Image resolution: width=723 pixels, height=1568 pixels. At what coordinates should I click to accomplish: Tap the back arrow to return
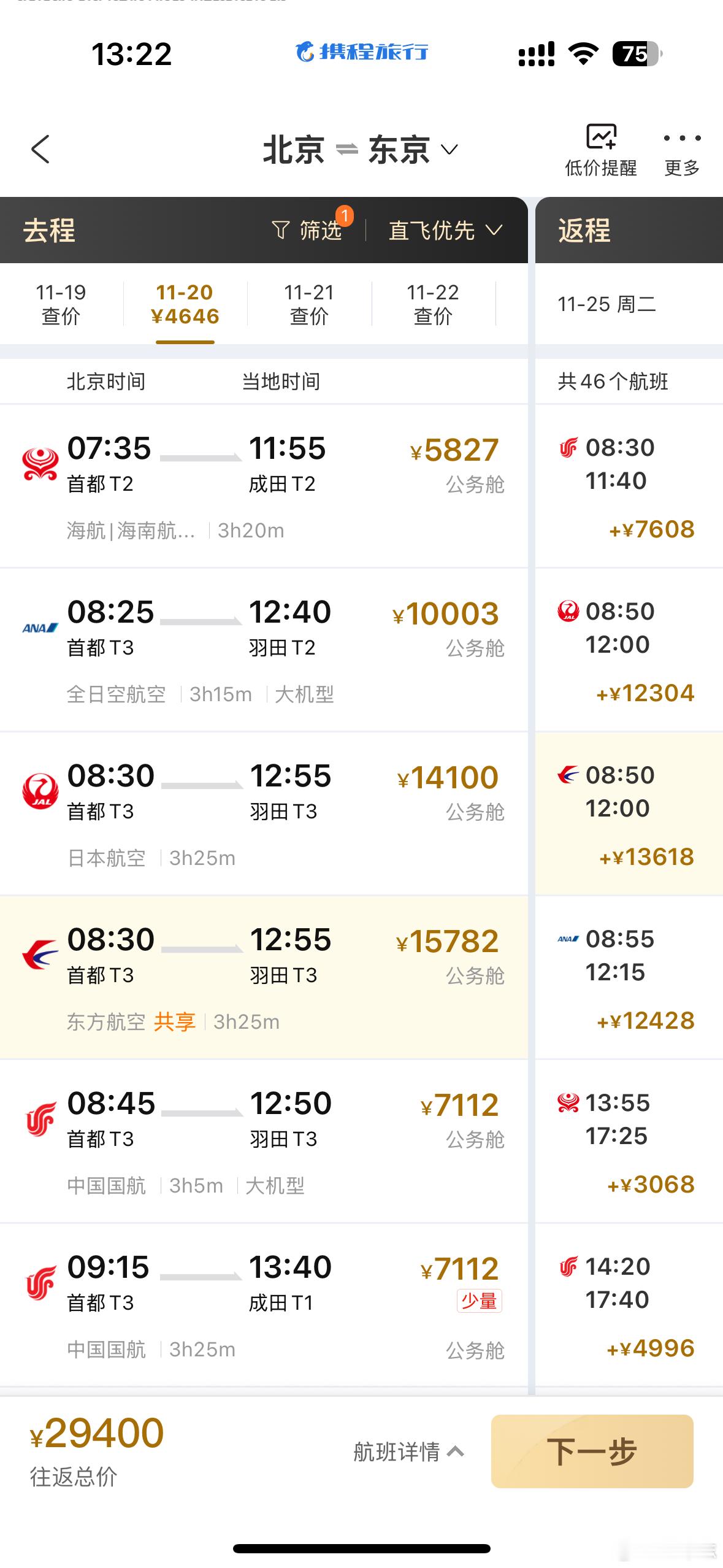[x=40, y=149]
